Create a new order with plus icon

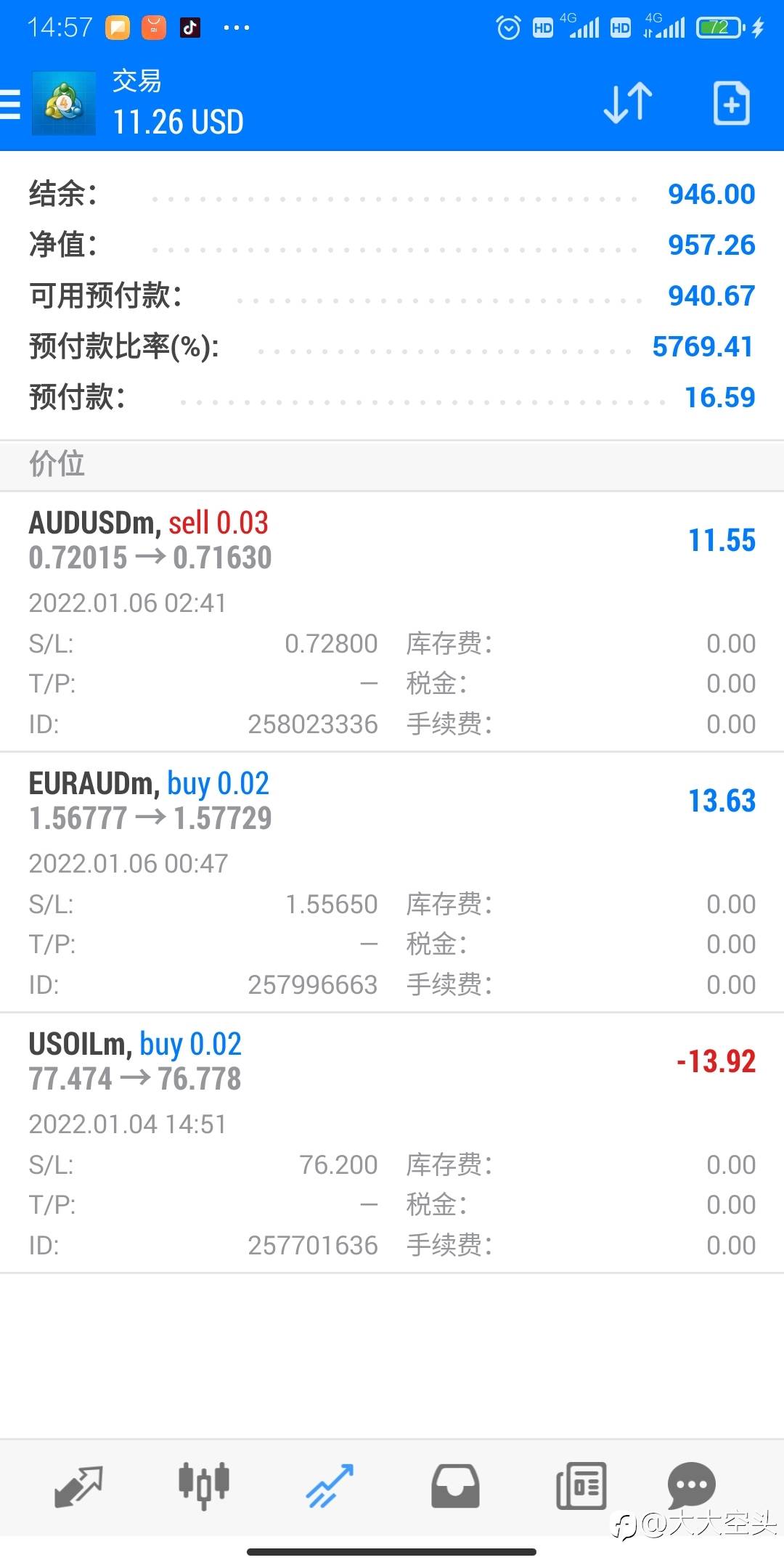pos(731,103)
